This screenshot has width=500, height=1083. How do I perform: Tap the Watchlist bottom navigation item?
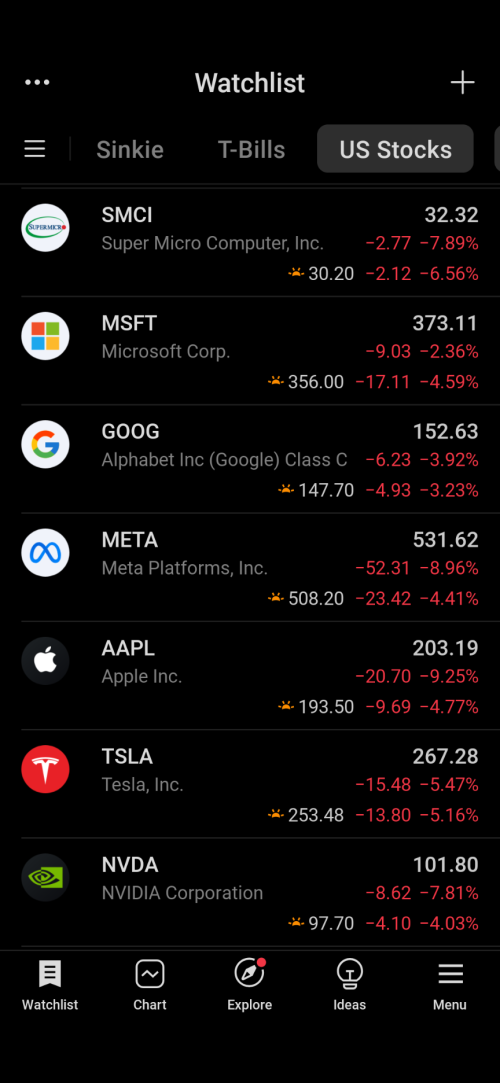[50, 986]
